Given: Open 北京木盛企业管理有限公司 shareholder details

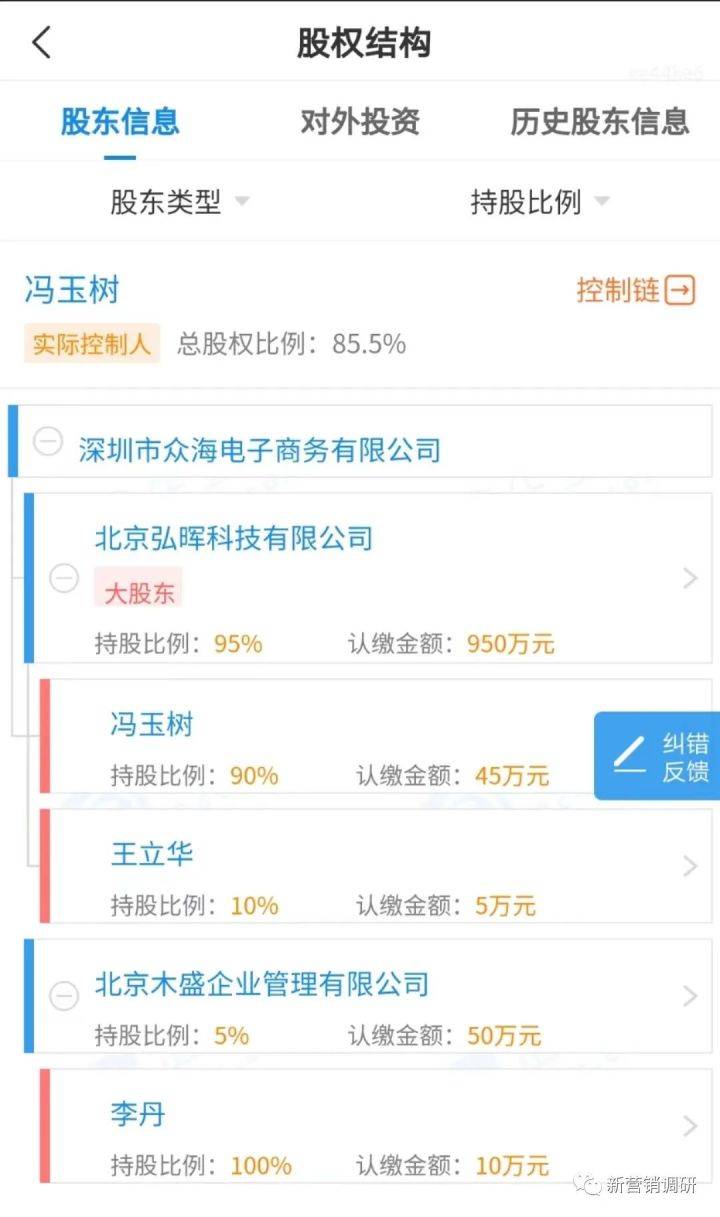Looking at the screenshot, I should coord(368,996).
